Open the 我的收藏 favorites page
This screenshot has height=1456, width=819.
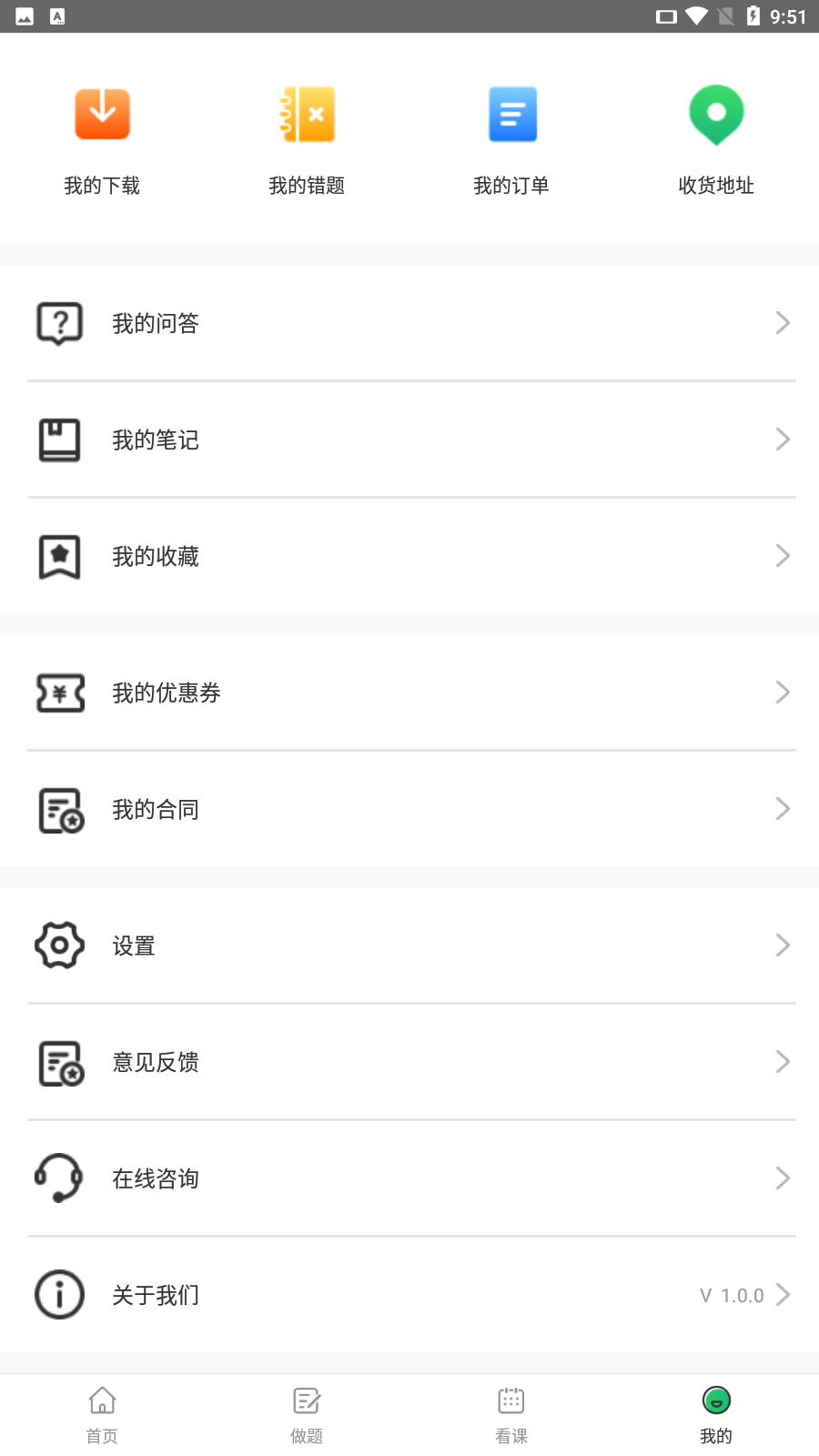click(x=409, y=555)
